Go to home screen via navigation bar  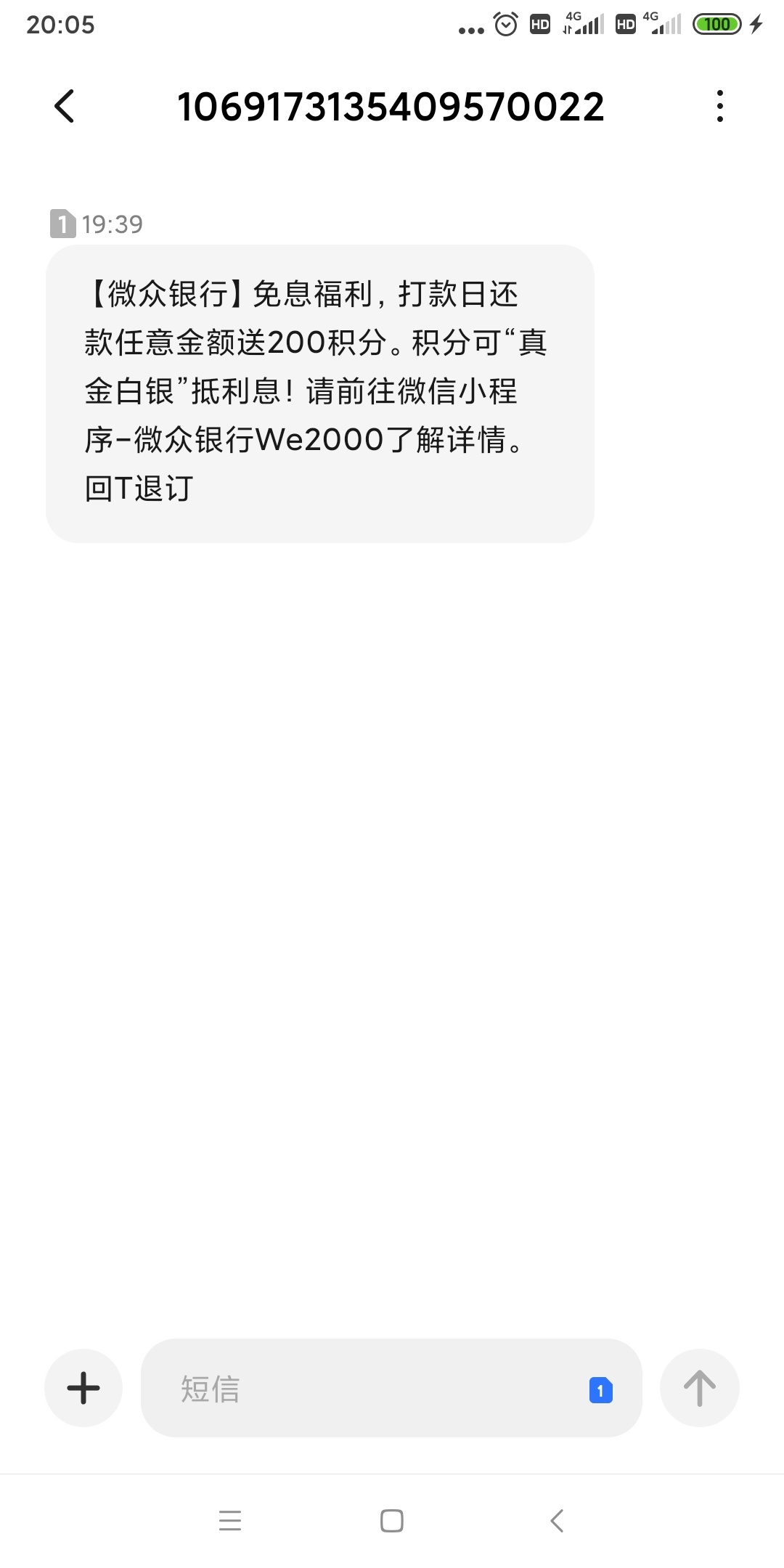392,1520
